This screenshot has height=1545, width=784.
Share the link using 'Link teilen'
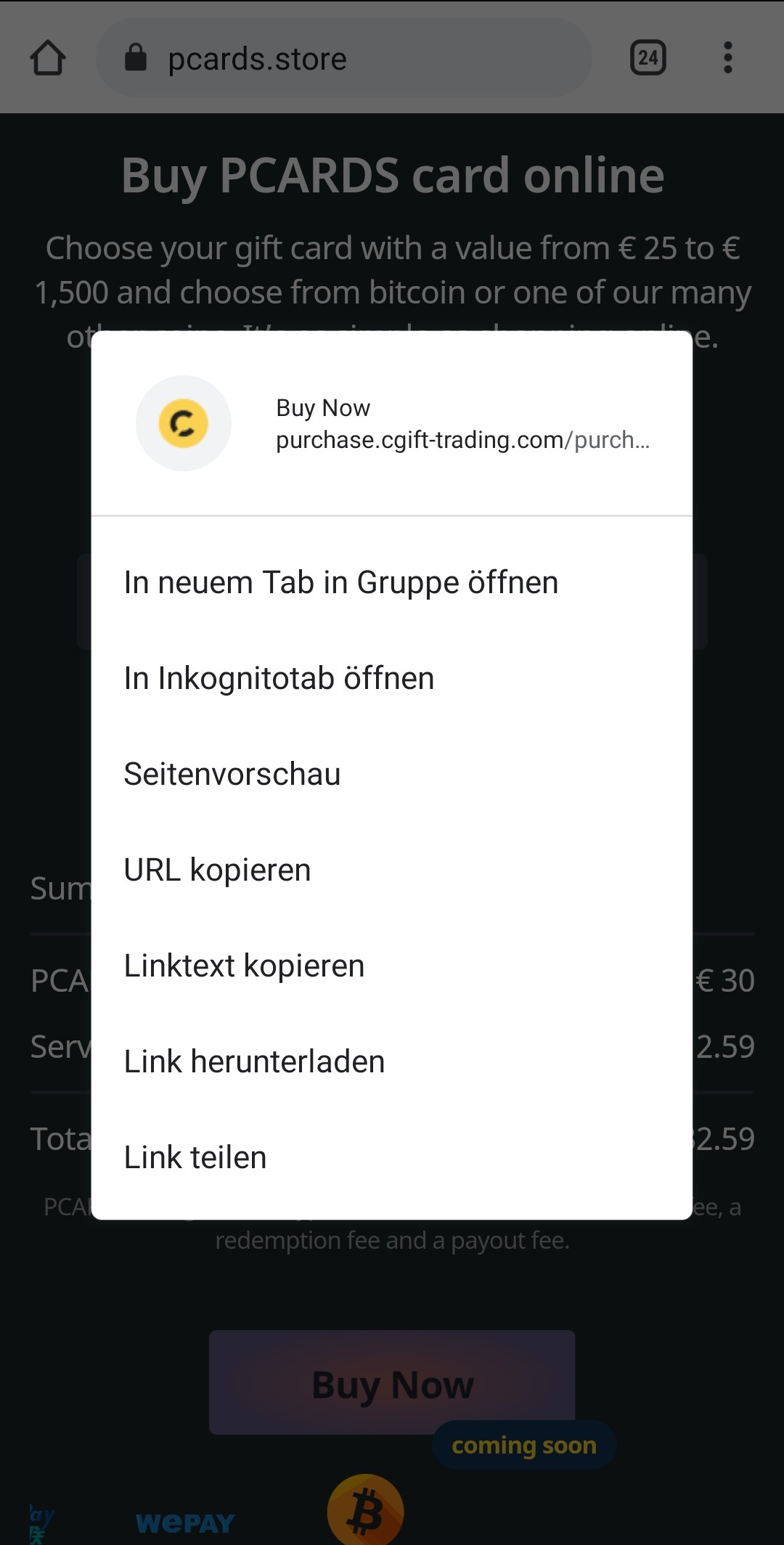coord(194,1157)
